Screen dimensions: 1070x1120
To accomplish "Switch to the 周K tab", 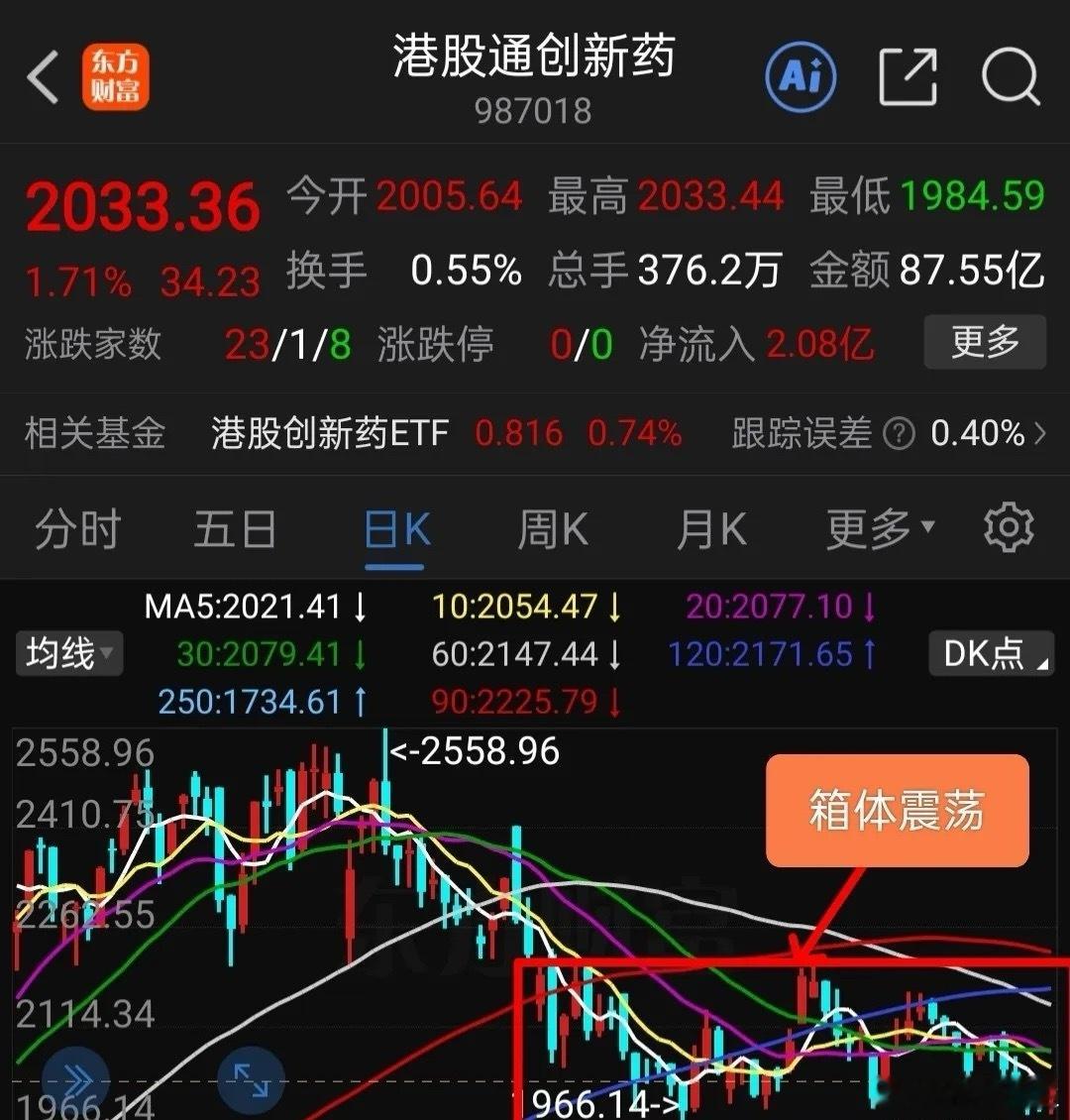I will 552,528.
